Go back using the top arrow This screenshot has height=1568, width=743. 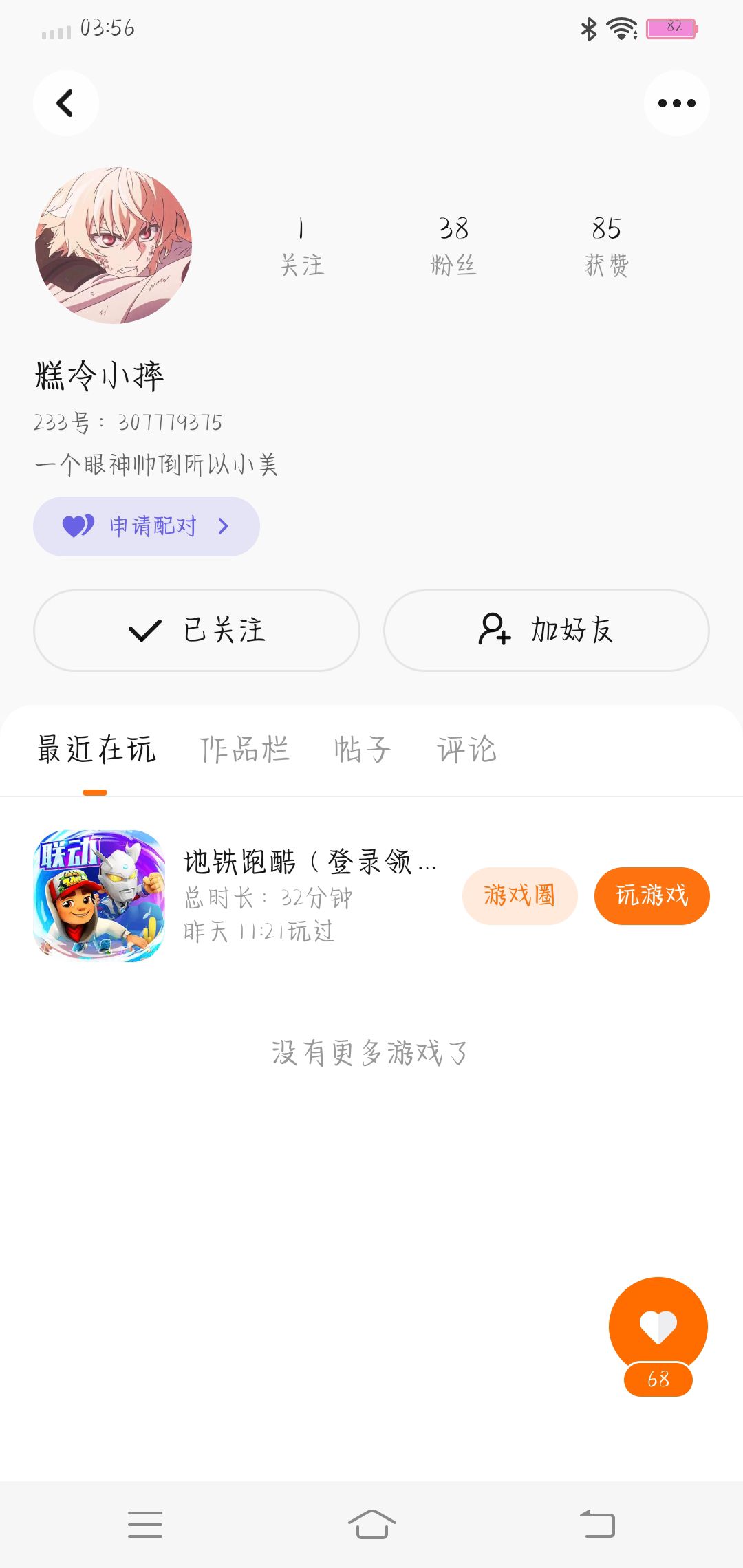point(65,103)
